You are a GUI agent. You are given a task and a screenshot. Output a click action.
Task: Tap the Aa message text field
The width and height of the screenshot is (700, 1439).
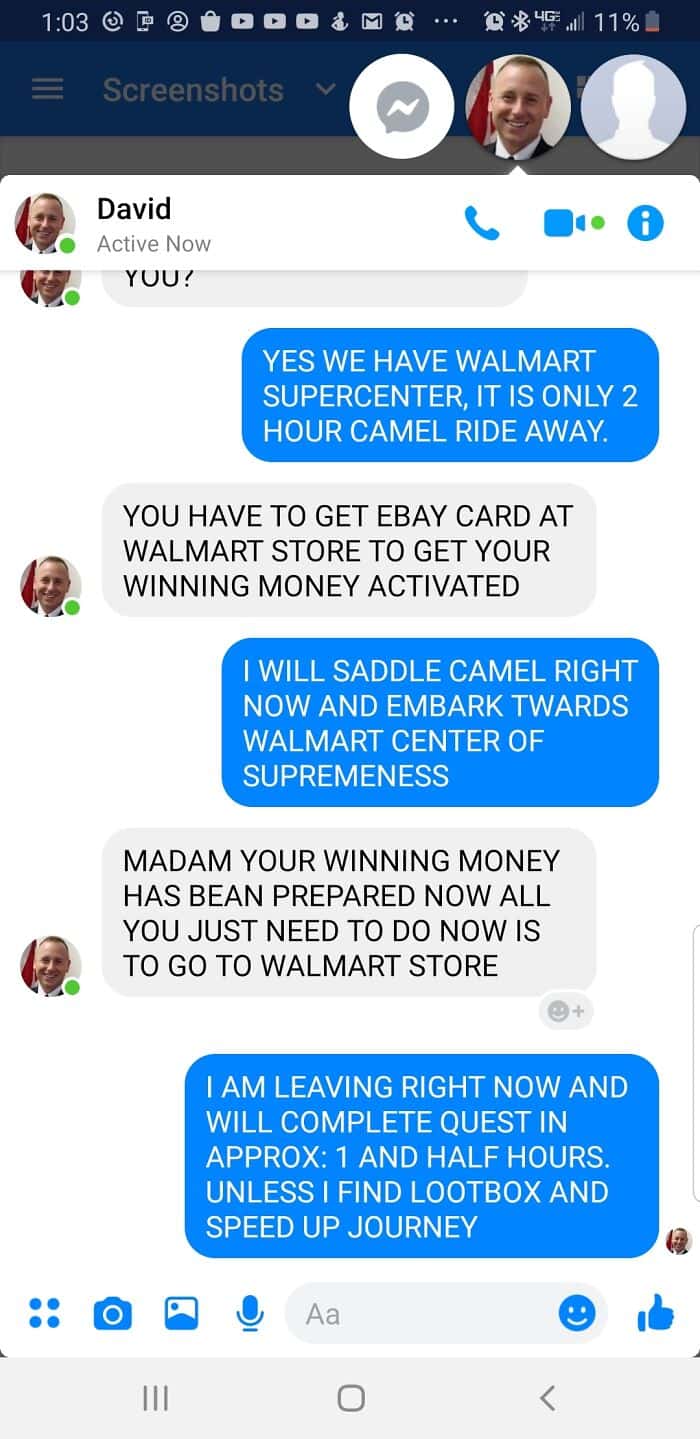[x=420, y=1313]
